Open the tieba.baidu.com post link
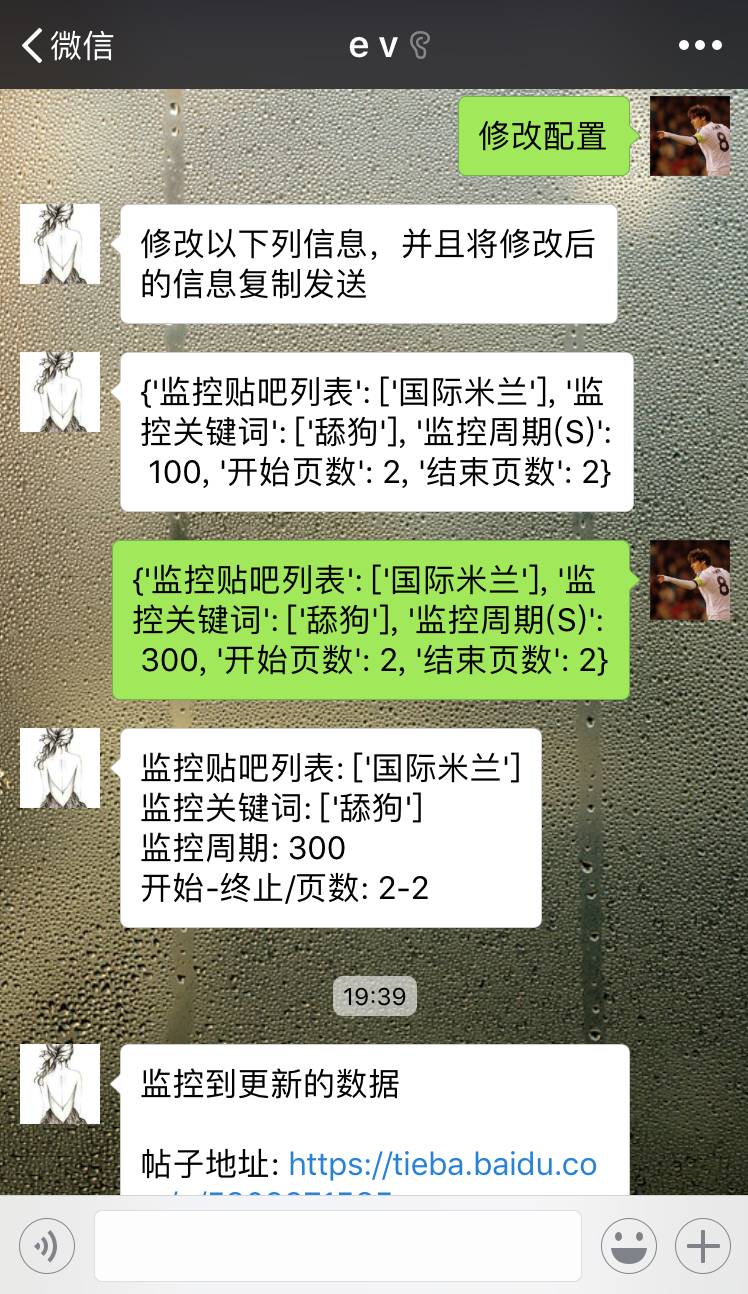Image resolution: width=748 pixels, height=1294 pixels. pos(442,1165)
